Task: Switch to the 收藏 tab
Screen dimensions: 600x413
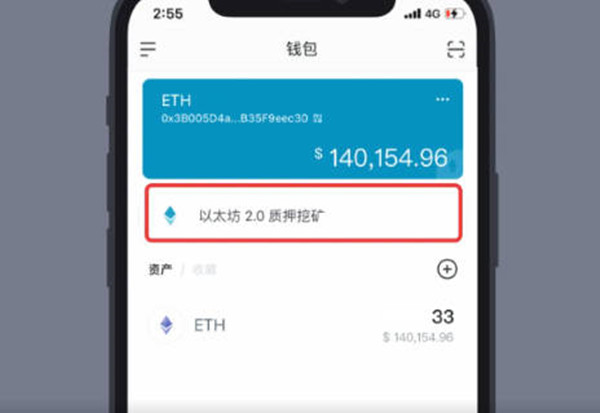Action: pos(204,269)
